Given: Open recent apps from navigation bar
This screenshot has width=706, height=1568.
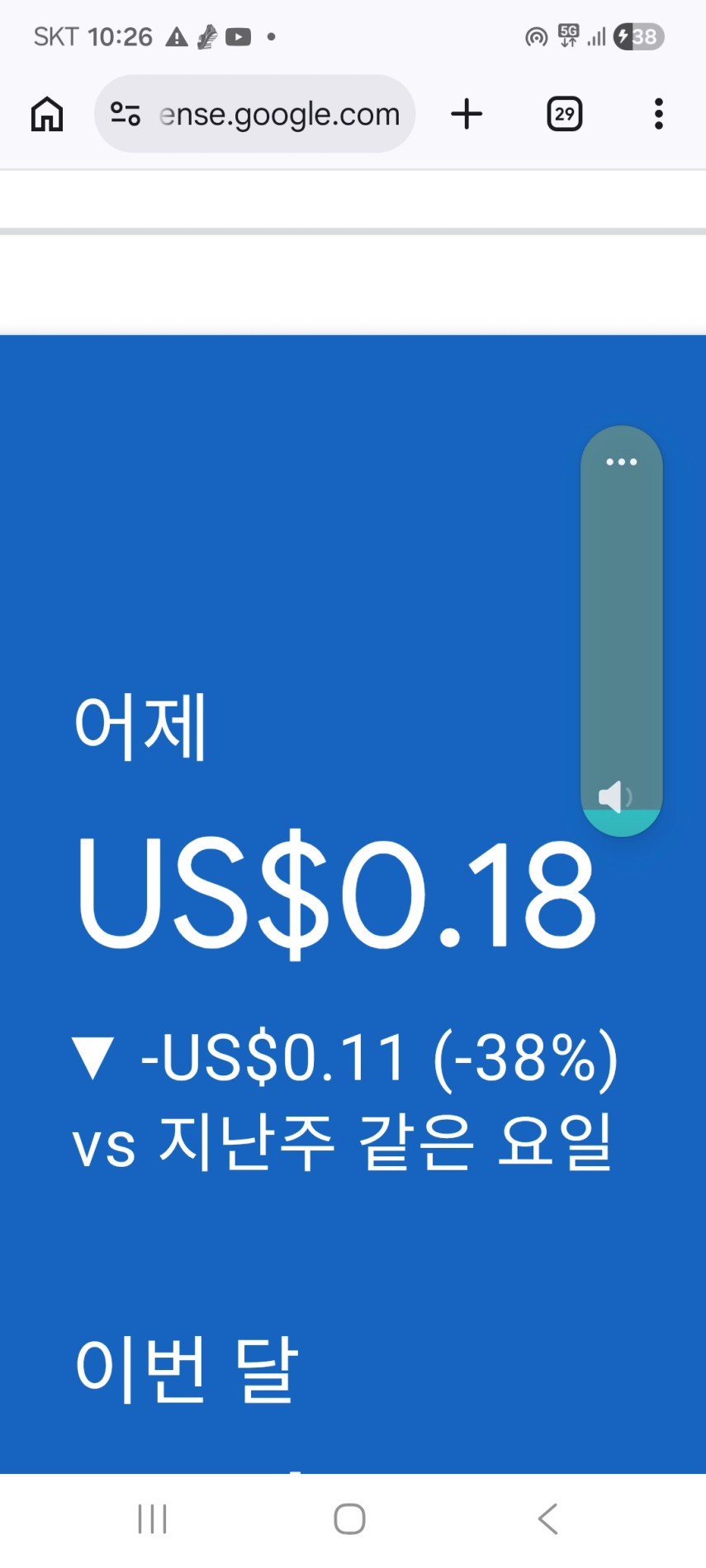Looking at the screenshot, I should click(x=153, y=1518).
